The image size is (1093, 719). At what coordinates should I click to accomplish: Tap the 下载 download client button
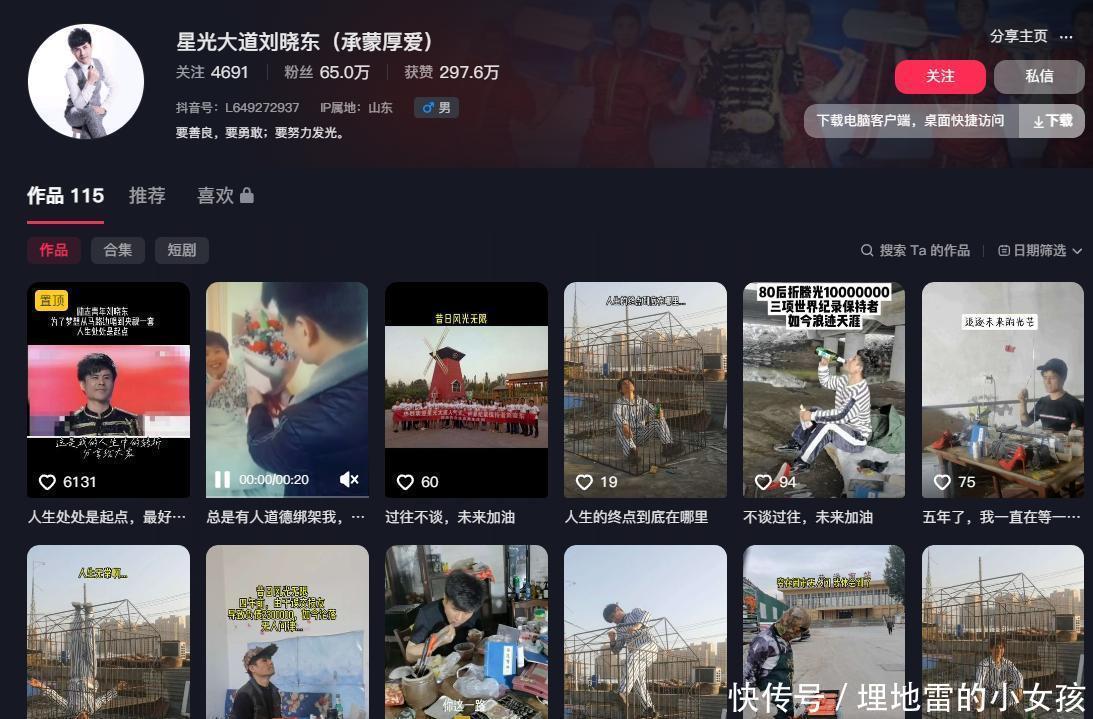coord(1052,121)
